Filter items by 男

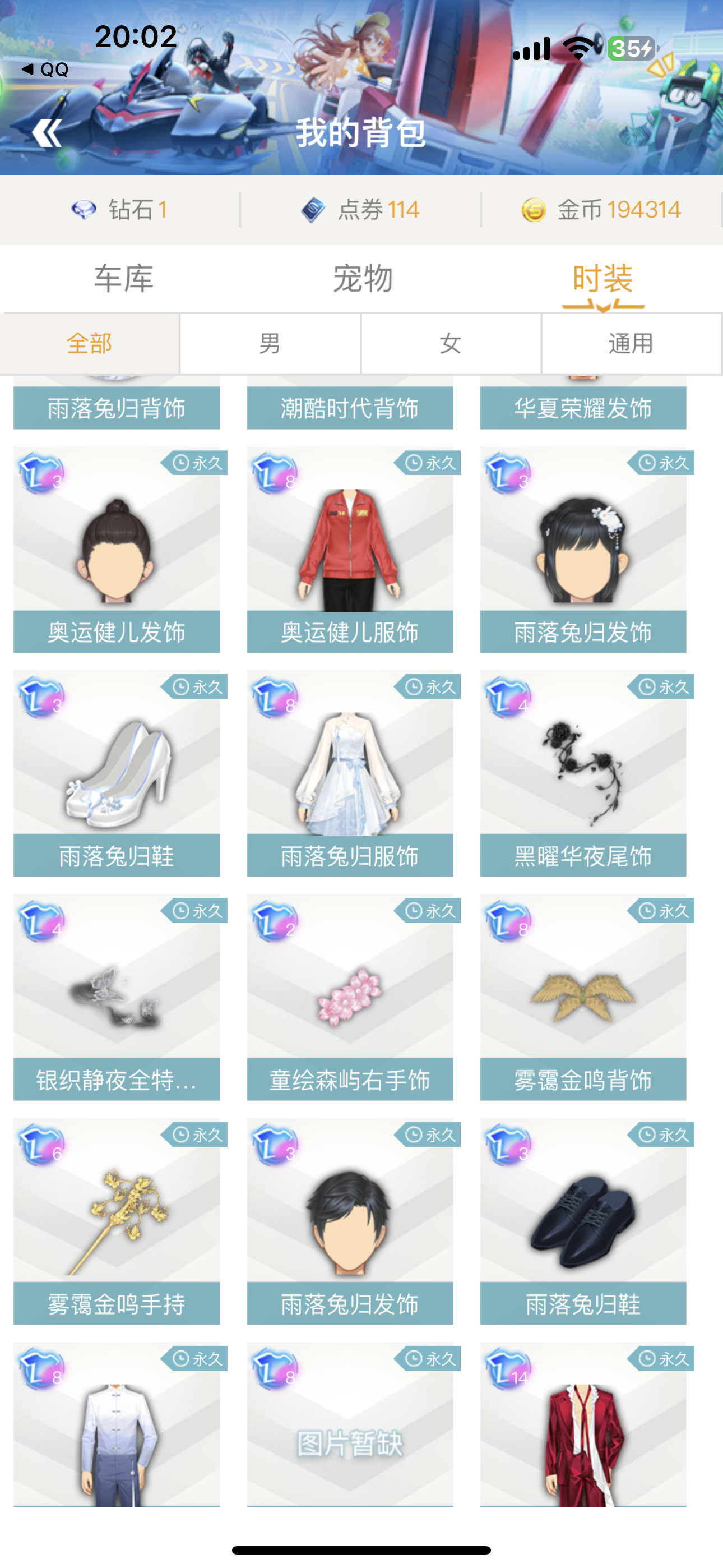(270, 344)
